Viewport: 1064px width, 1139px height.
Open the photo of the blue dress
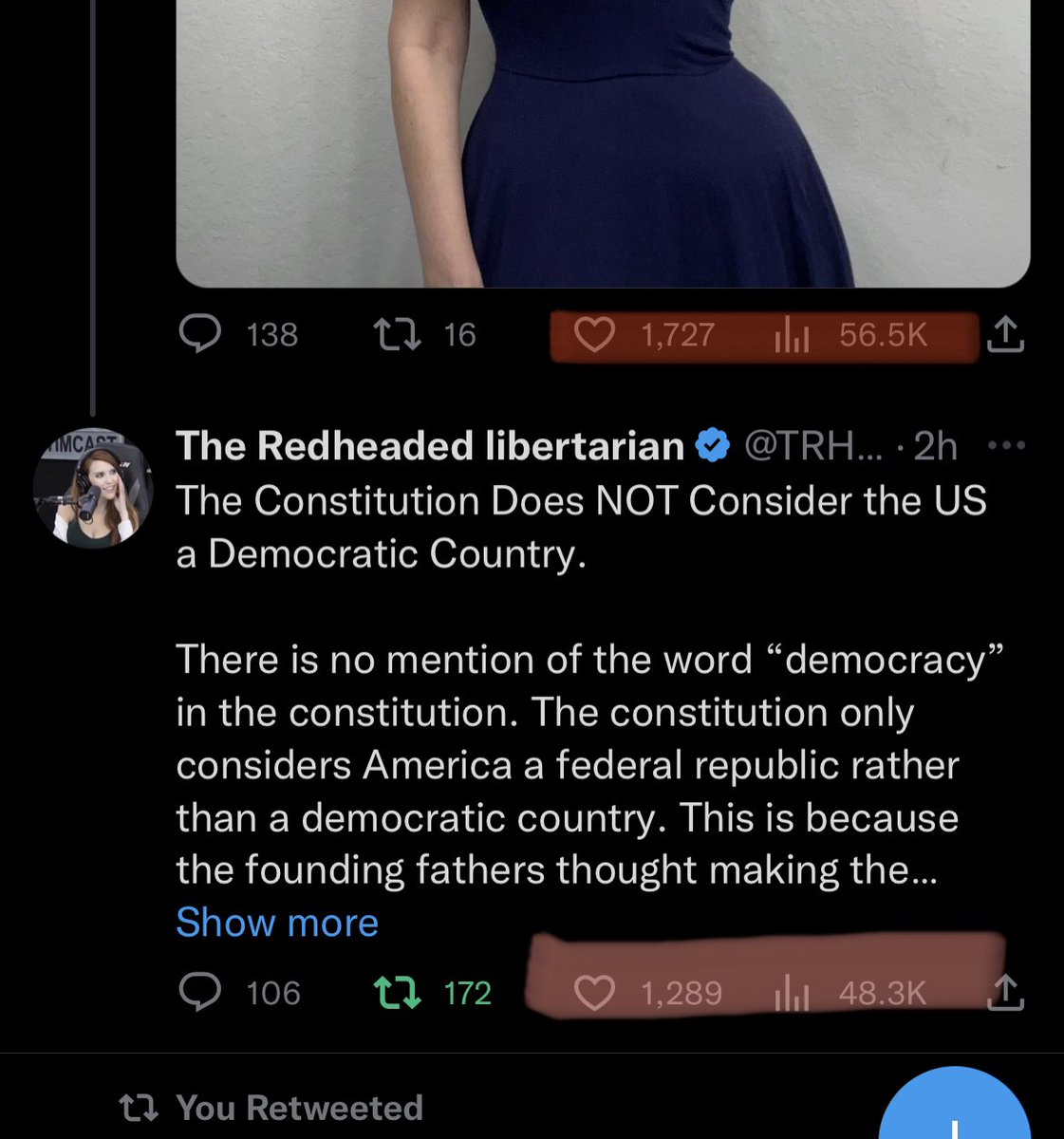coord(603,142)
